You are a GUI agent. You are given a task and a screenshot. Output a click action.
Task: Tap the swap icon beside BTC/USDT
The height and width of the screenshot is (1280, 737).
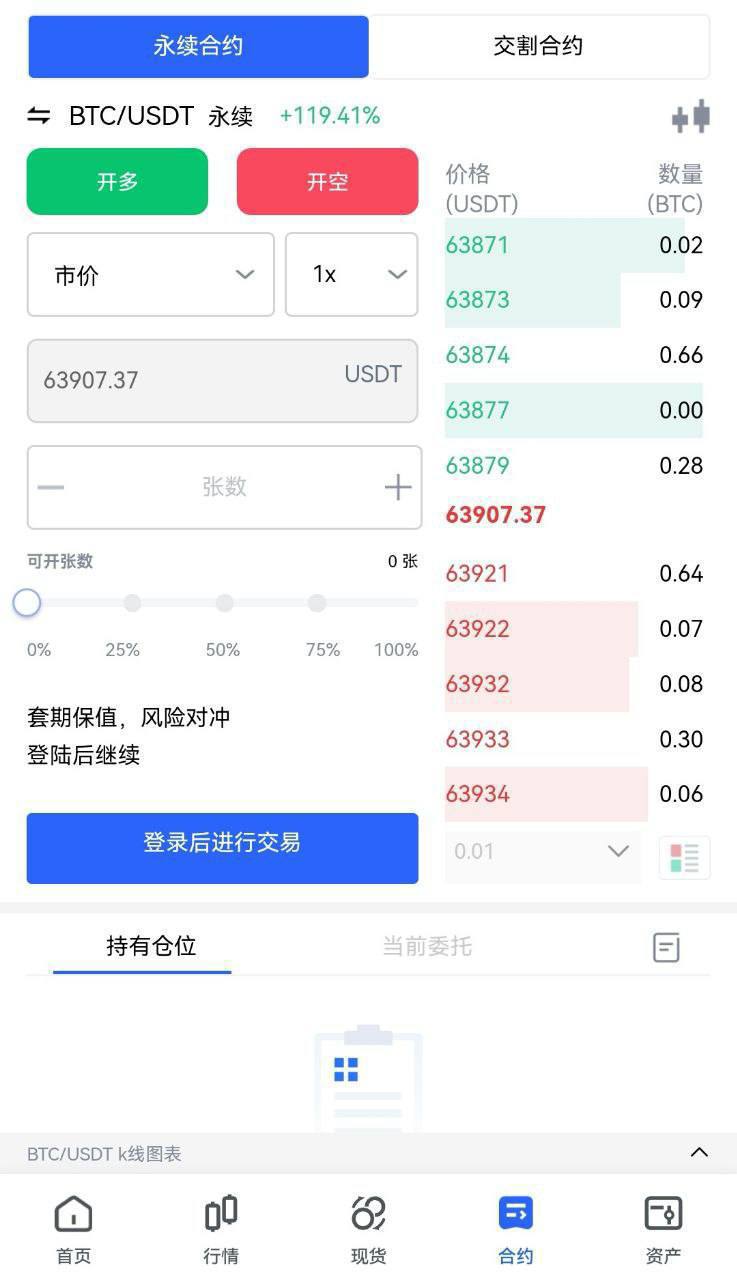coord(39,116)
